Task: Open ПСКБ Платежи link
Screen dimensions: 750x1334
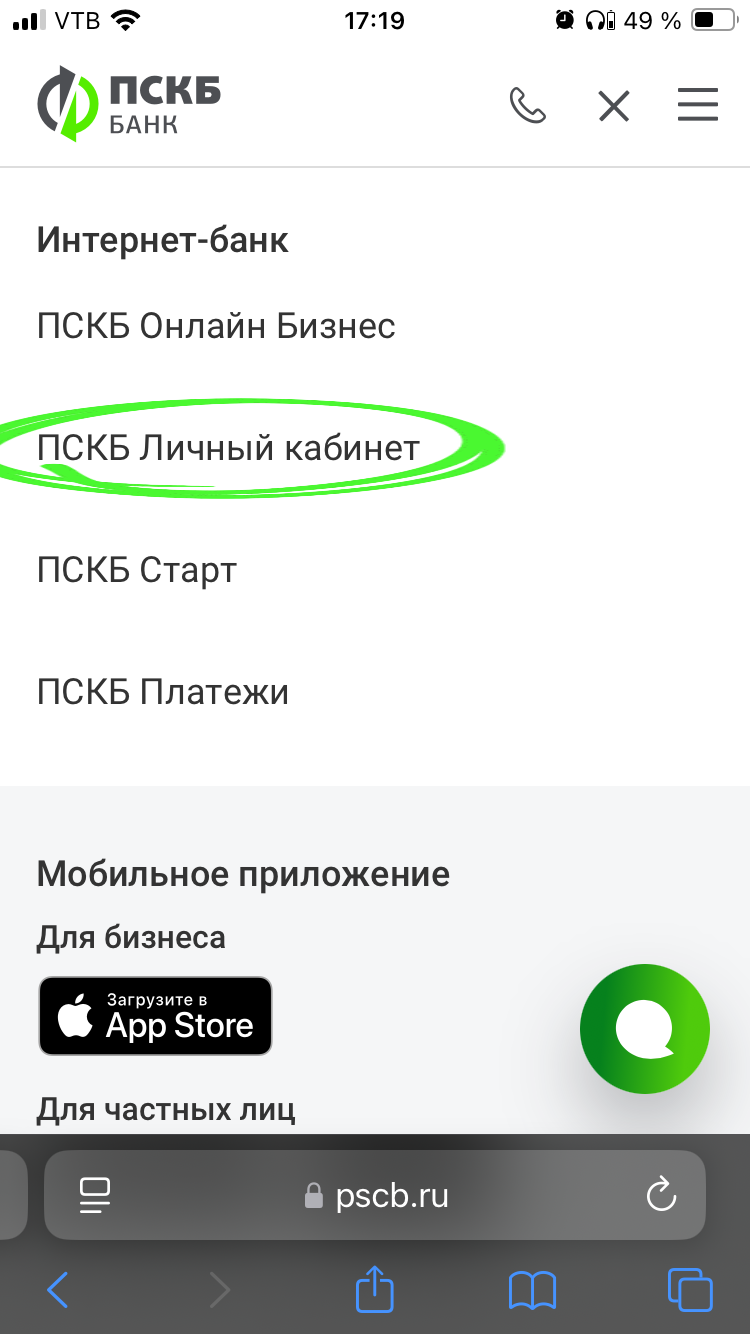Action: [x=163, y=692]
